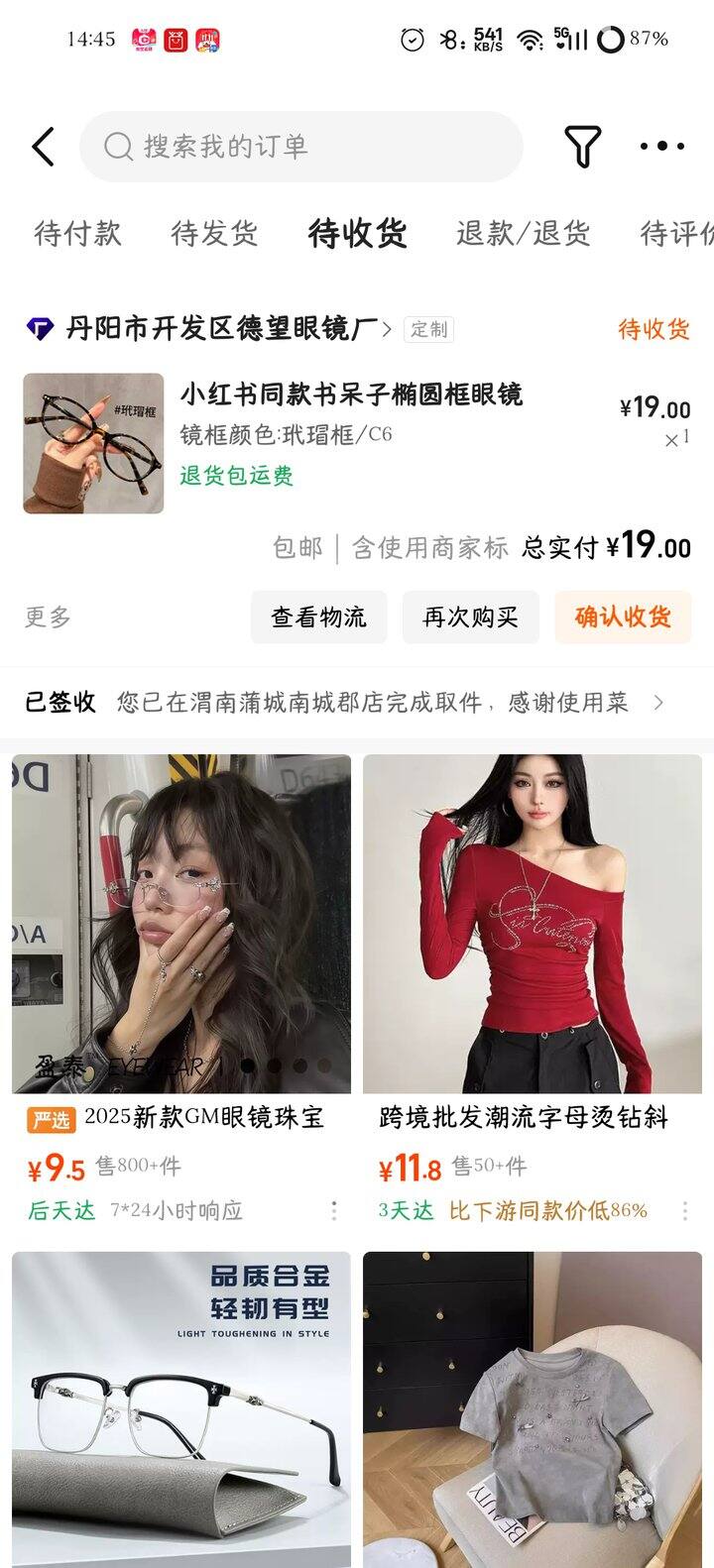
Task: Switch to the 待付款 tab
Action: [77, 234]
